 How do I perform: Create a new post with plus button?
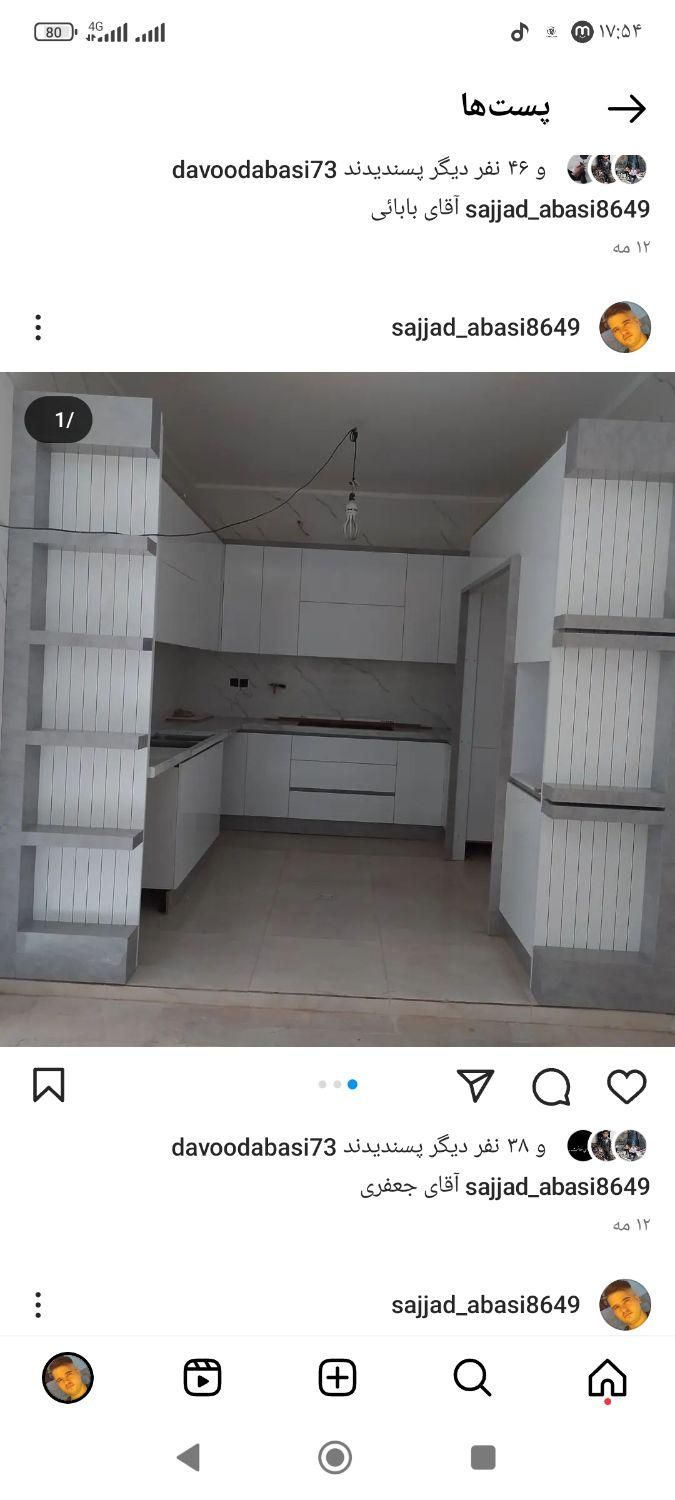[x=337, y=1378]
